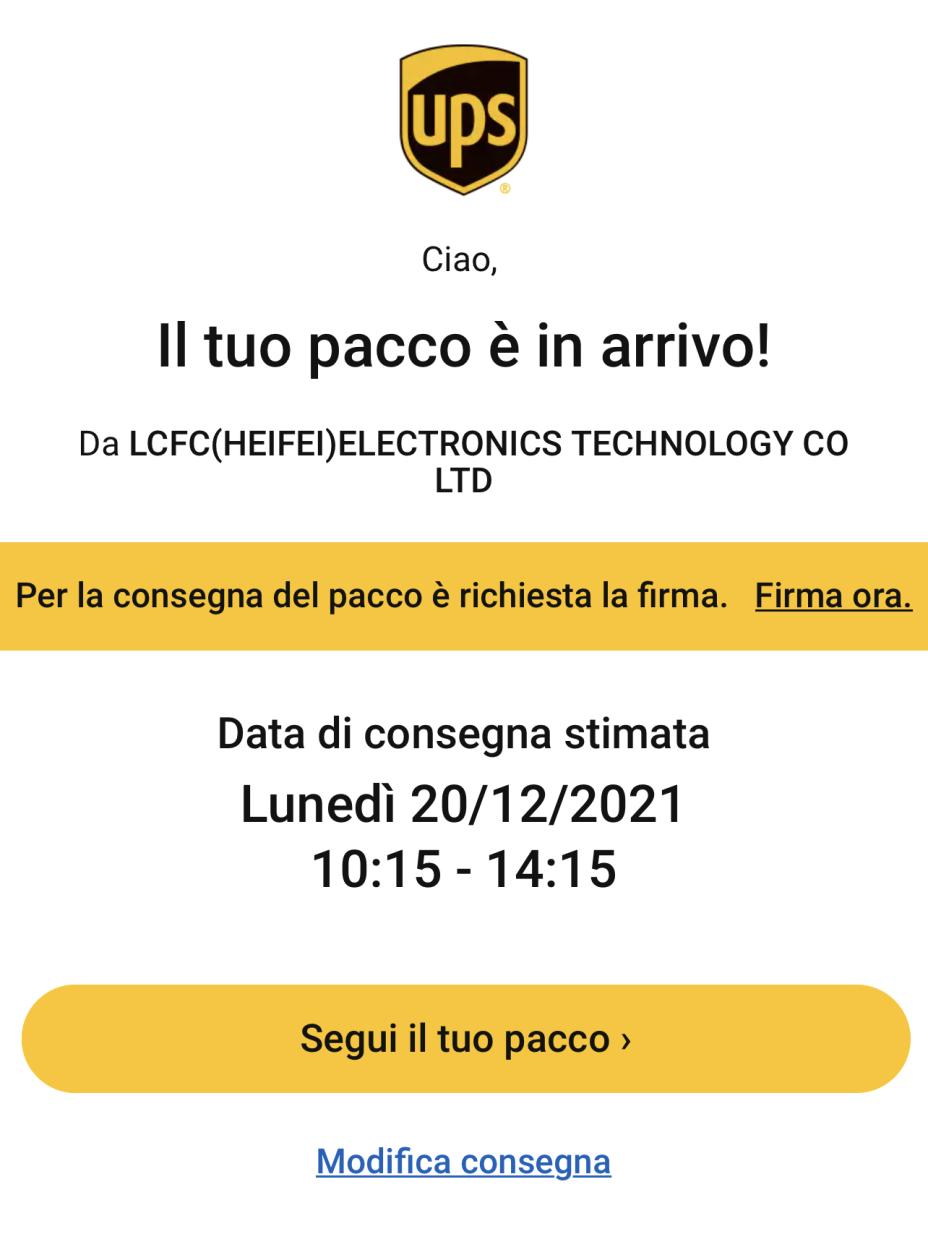Open 'Segui il tuo pacco' tracking button

(465, 1039)
